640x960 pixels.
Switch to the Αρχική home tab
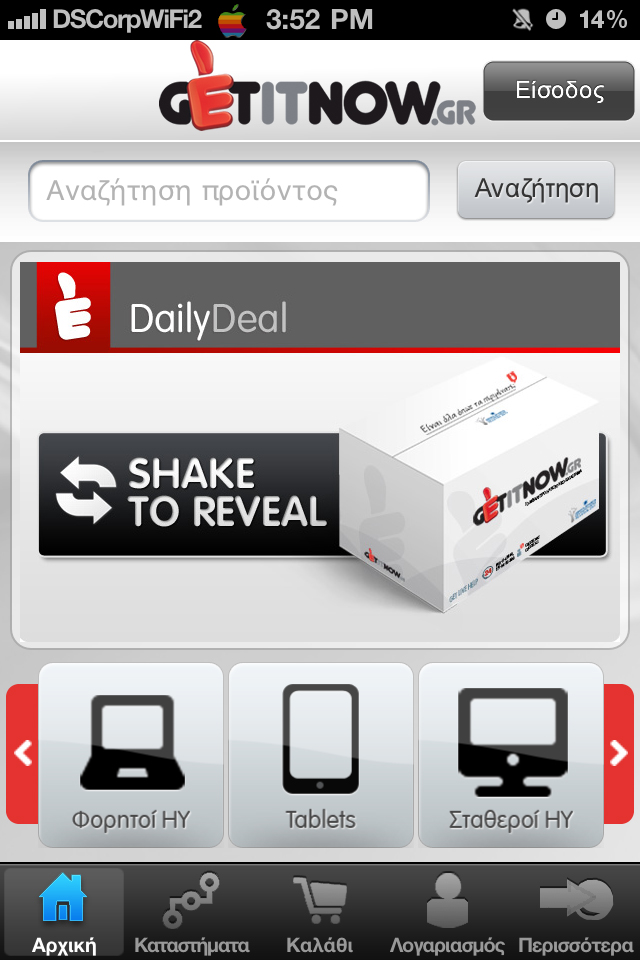[64, 912]
